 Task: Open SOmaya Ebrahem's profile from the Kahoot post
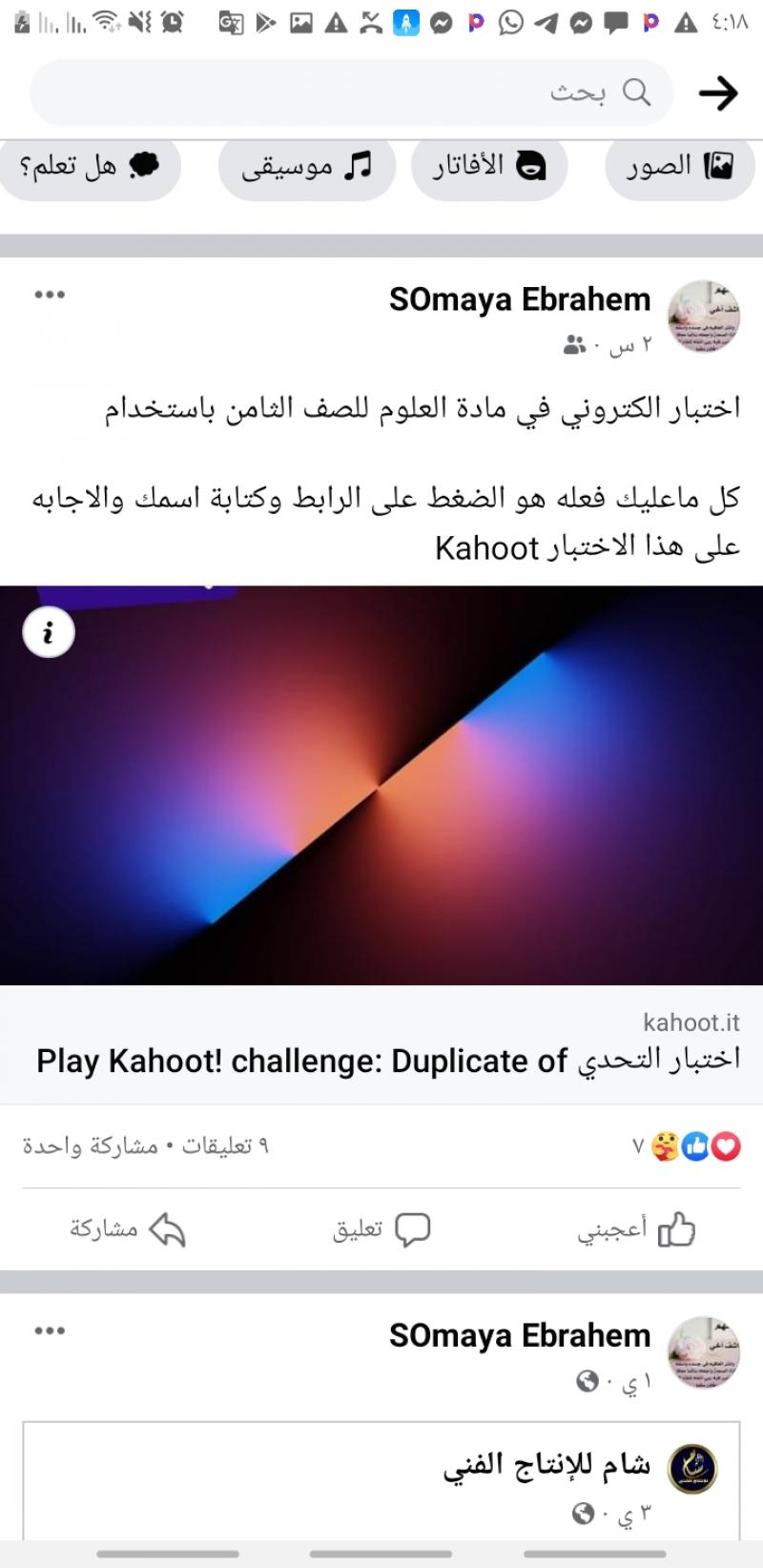[x=519, y=299]
